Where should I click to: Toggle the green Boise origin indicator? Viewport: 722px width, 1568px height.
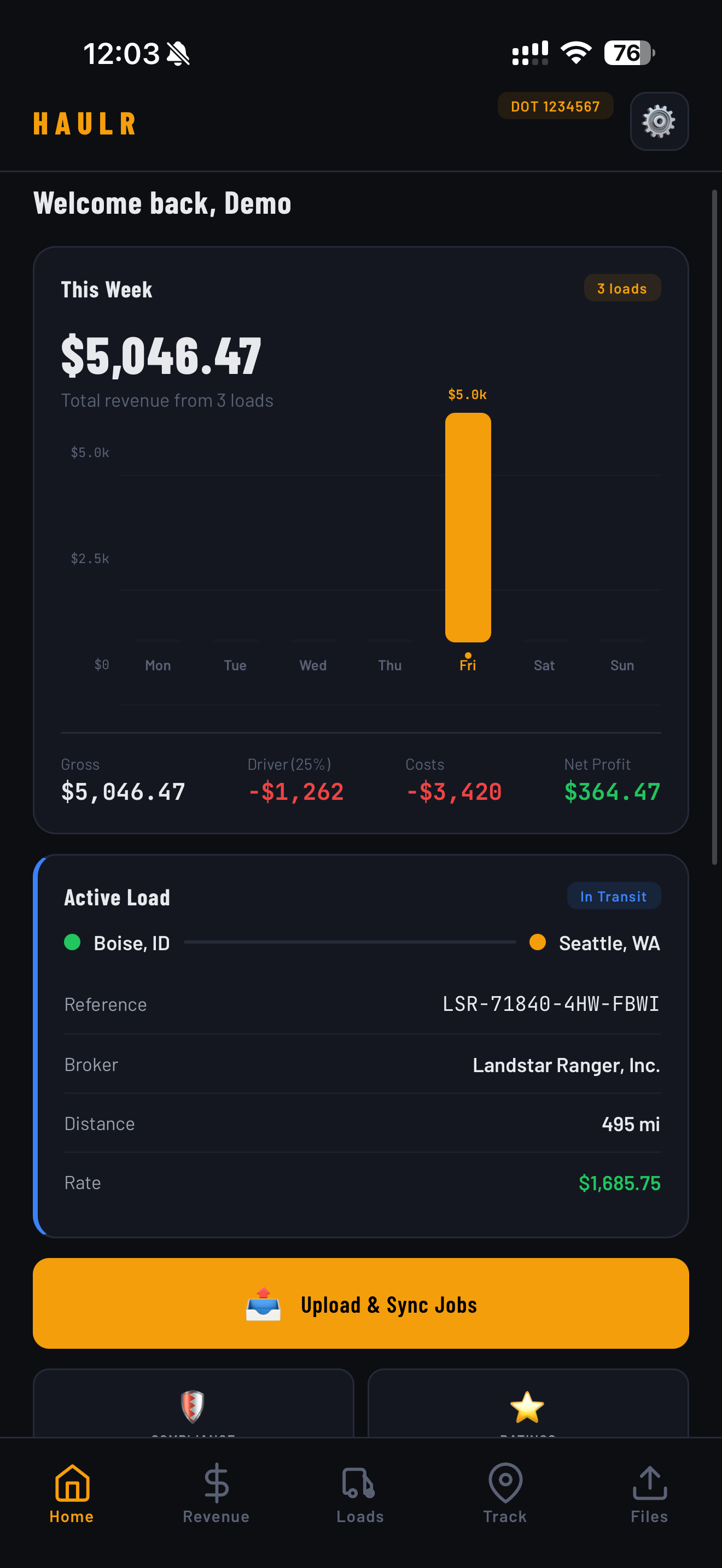pos(72,942)
